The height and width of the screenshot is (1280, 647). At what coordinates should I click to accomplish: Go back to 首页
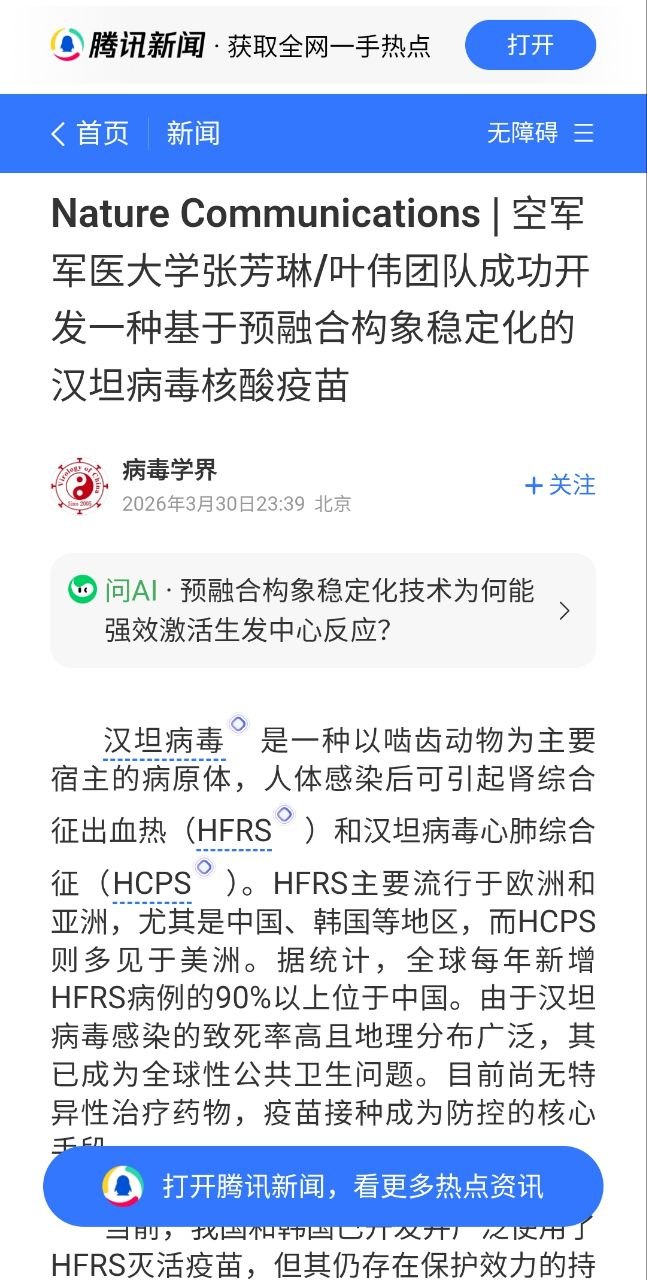click(x=90, y=133)
